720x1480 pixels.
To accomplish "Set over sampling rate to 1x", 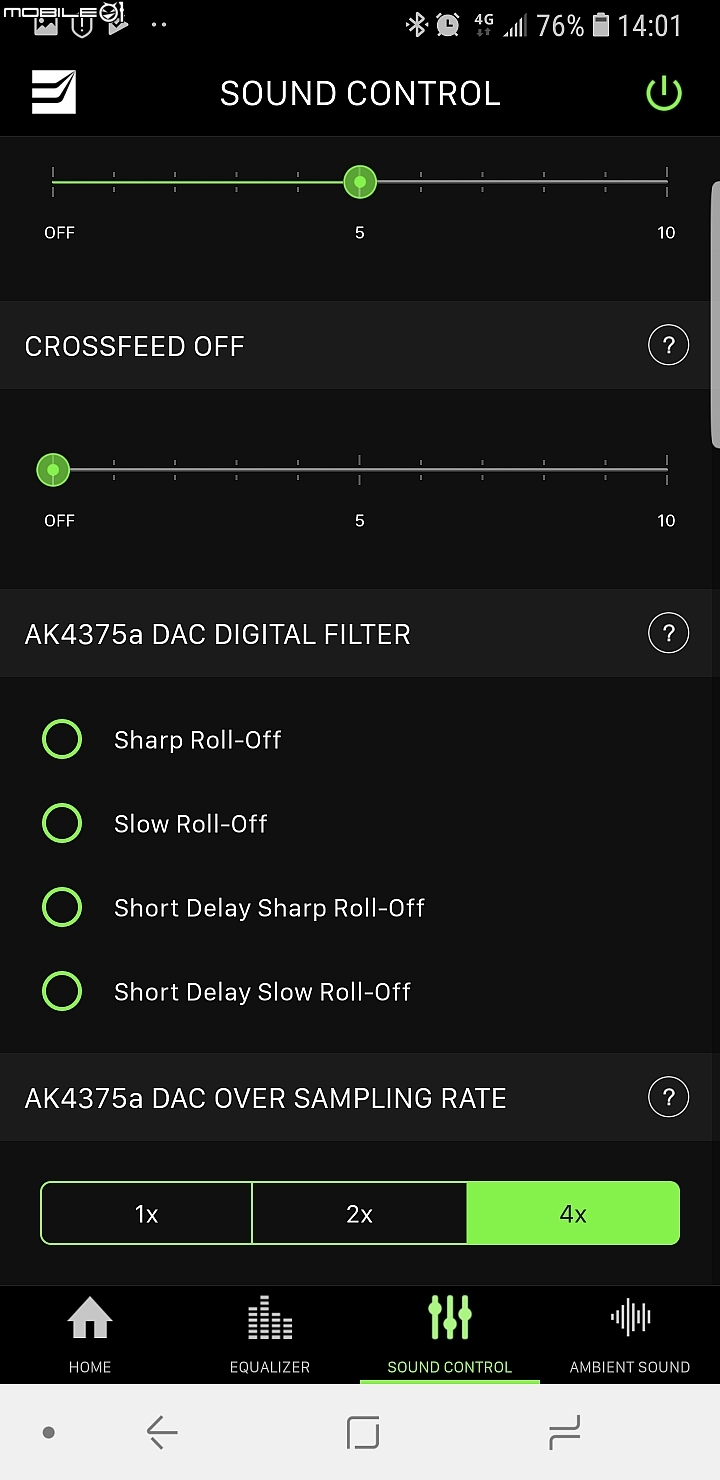I will pos(146,1214).
